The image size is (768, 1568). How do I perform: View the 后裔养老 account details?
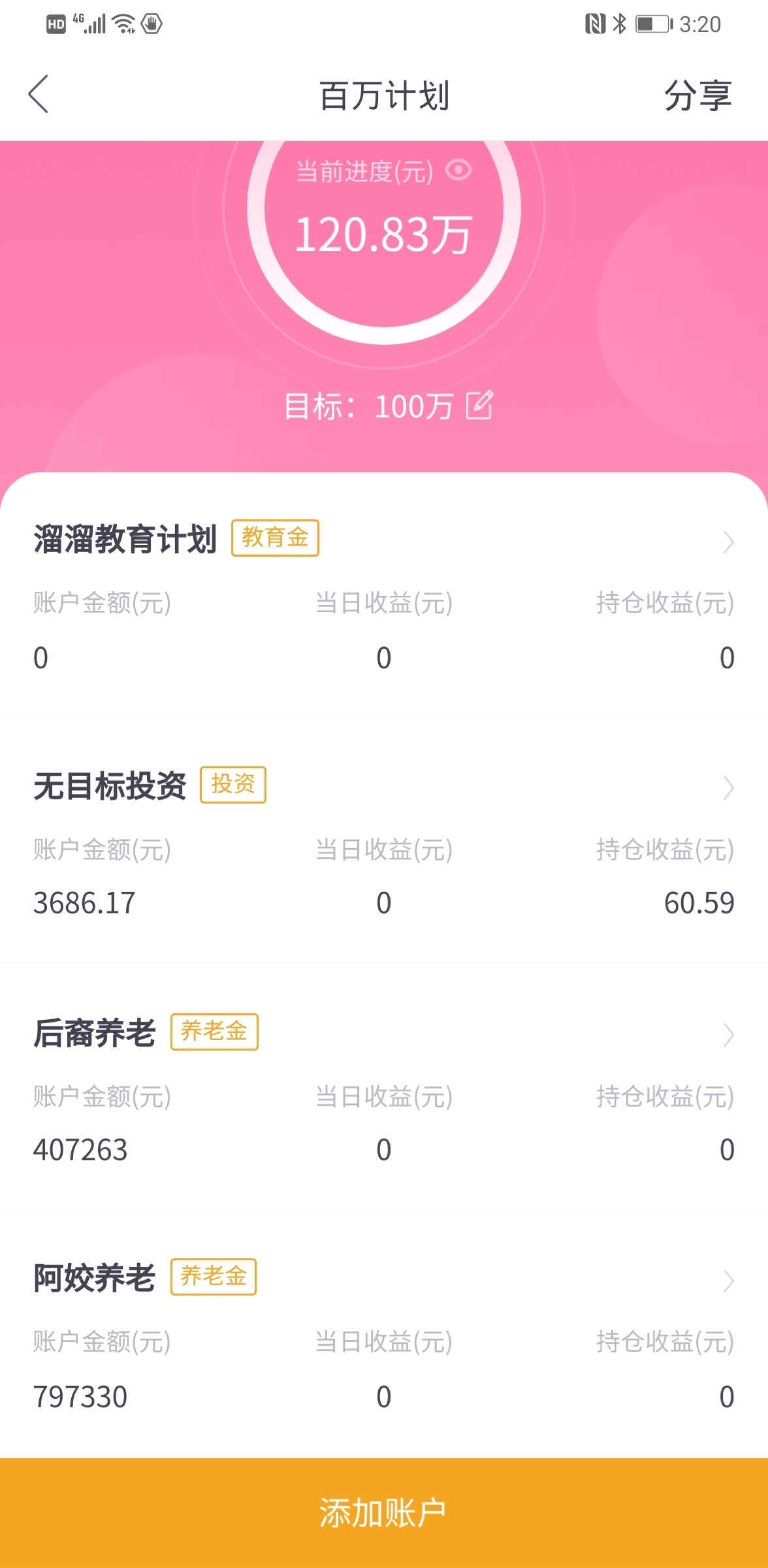[384, 1088]
